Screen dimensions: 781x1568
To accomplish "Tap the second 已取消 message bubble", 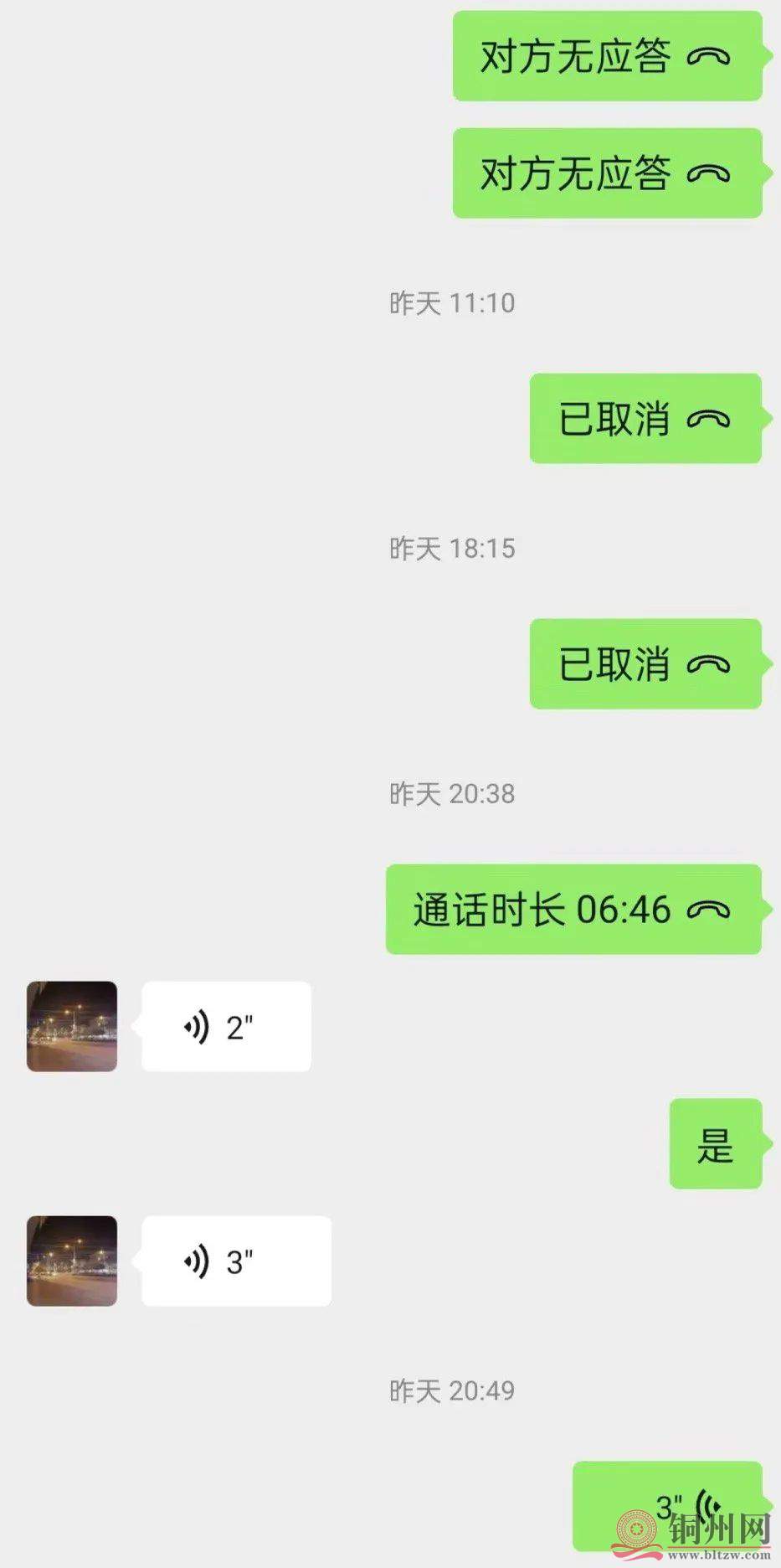I will coord(645,666).
